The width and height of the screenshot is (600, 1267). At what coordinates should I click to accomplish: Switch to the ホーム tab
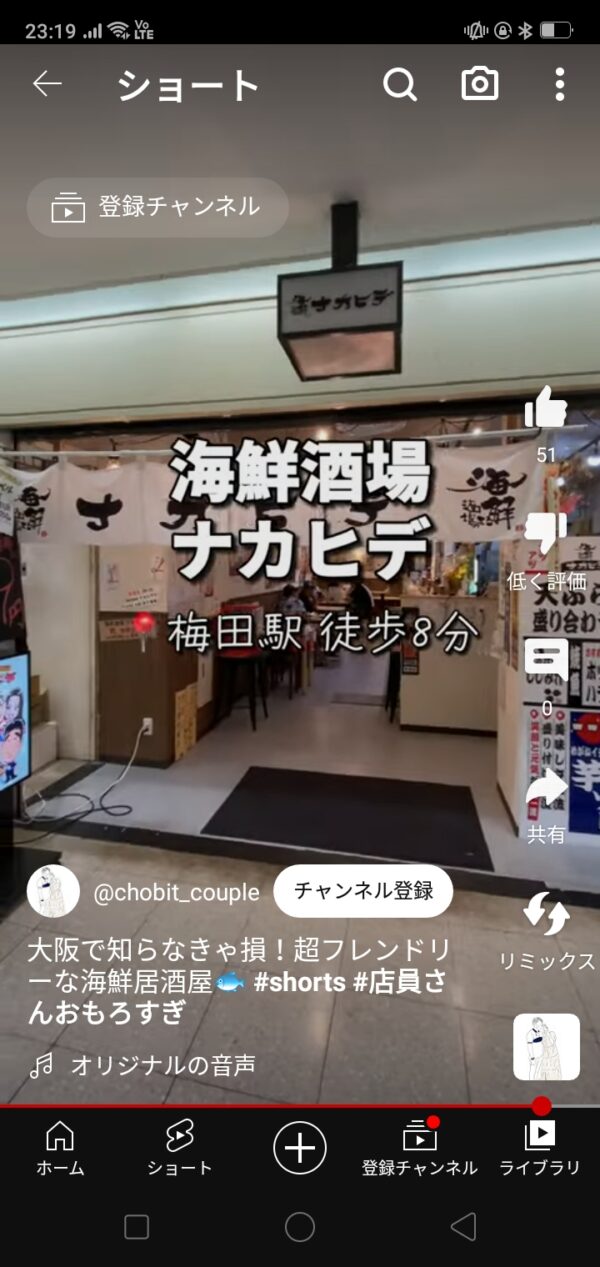click(60, 1147)
